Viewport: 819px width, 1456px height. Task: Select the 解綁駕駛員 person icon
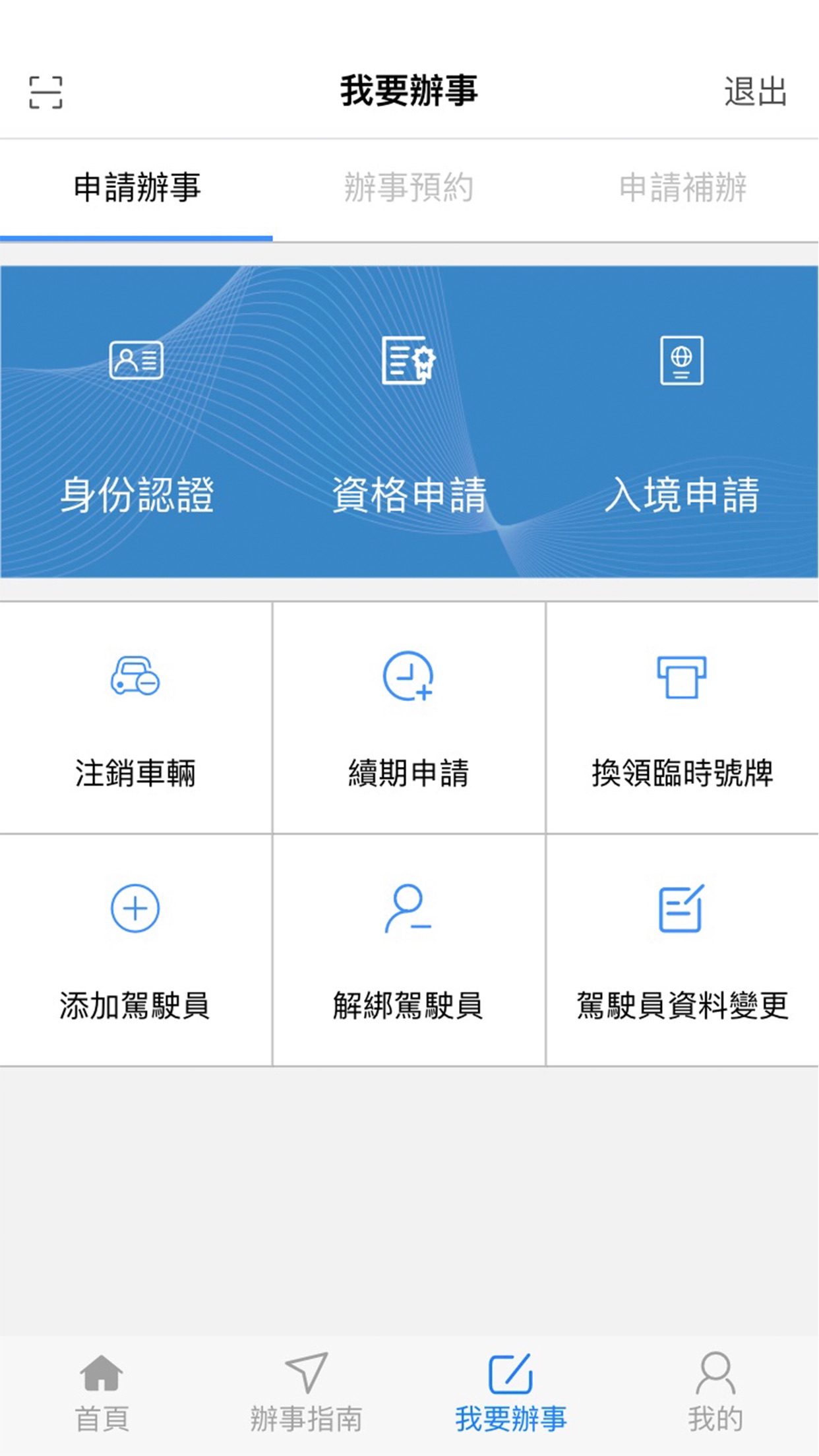click(409, 908)
